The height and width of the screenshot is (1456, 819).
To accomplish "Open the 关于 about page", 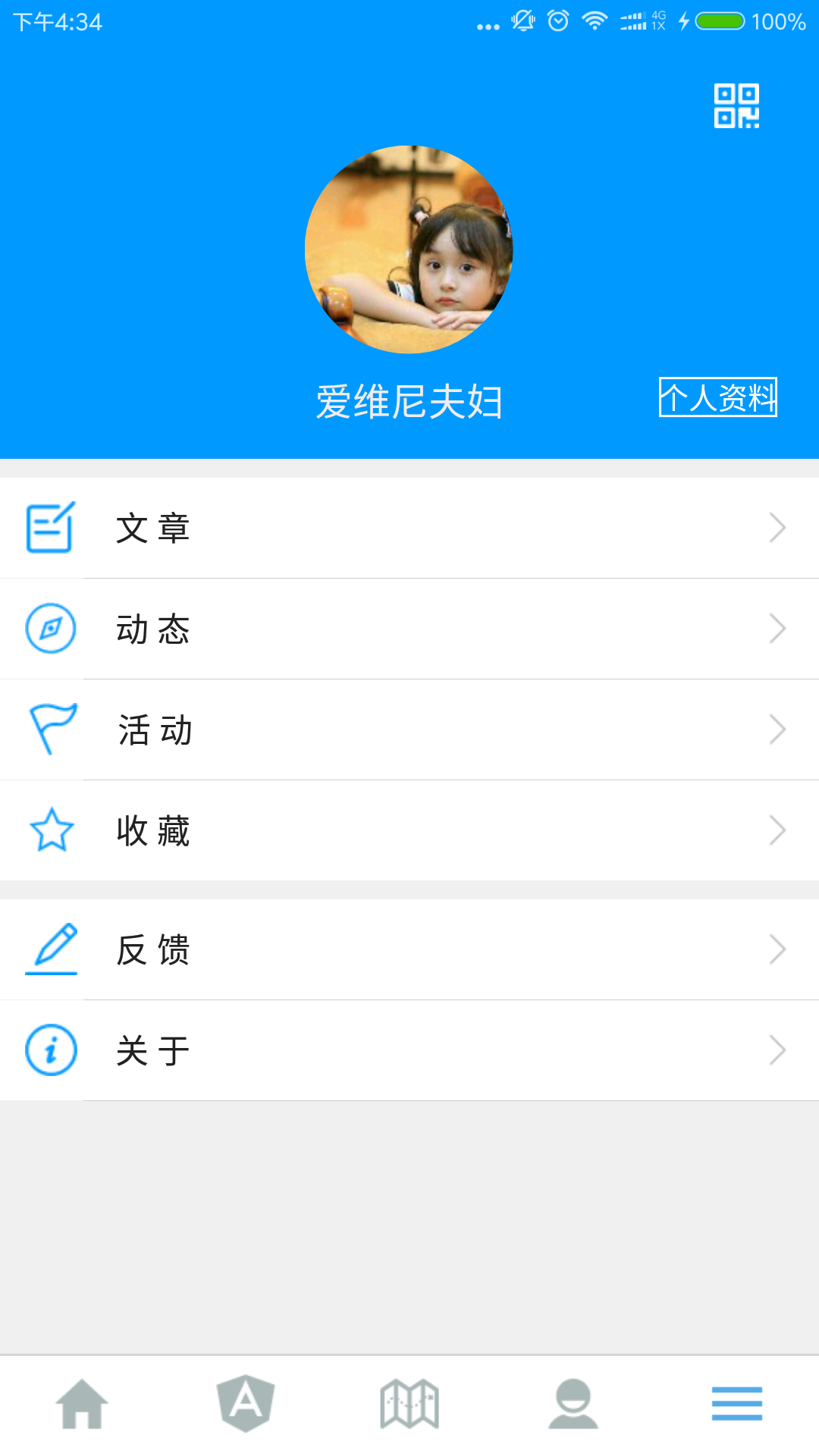I will (409, 1050).
